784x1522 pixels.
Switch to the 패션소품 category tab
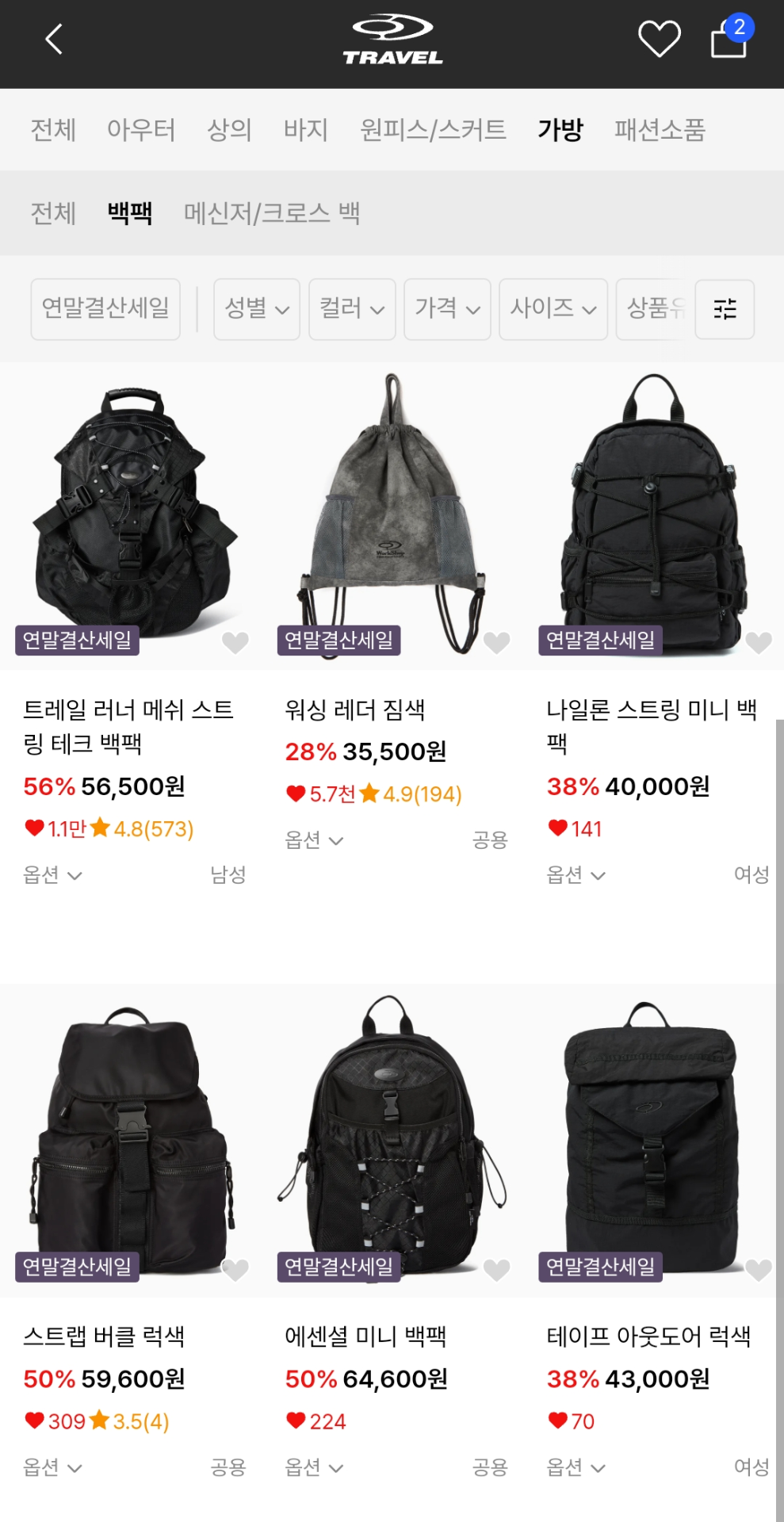(x=659, y=129)
